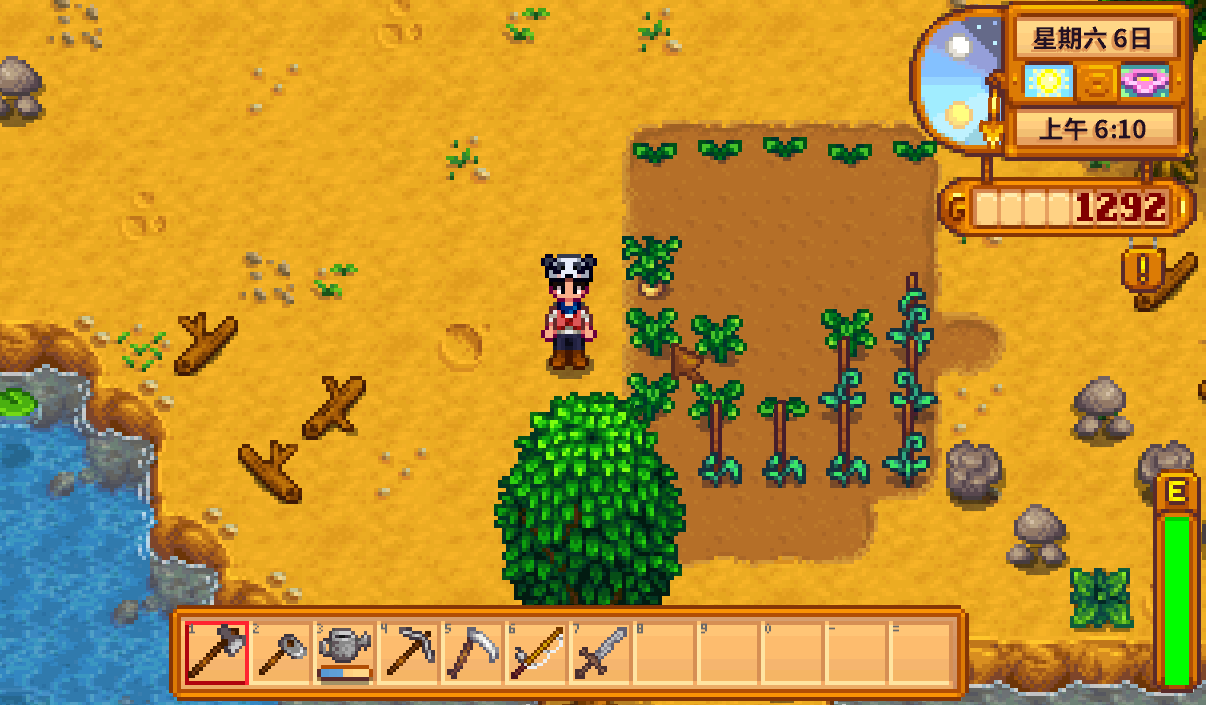Select the hoe in slot 2
Screen dimensions: 1206x705
tap(280, 652)
